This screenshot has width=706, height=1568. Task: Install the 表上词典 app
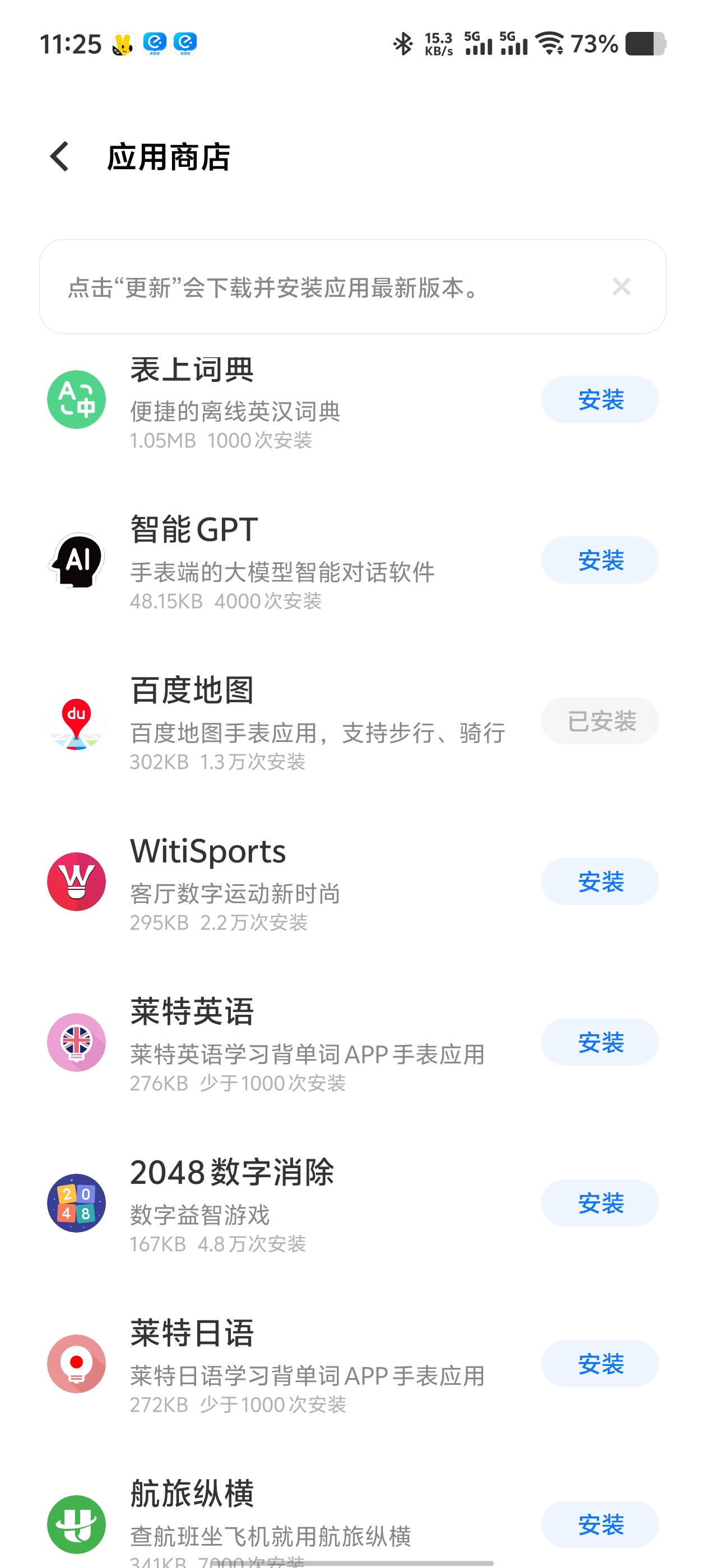click(x=600, y=399)
